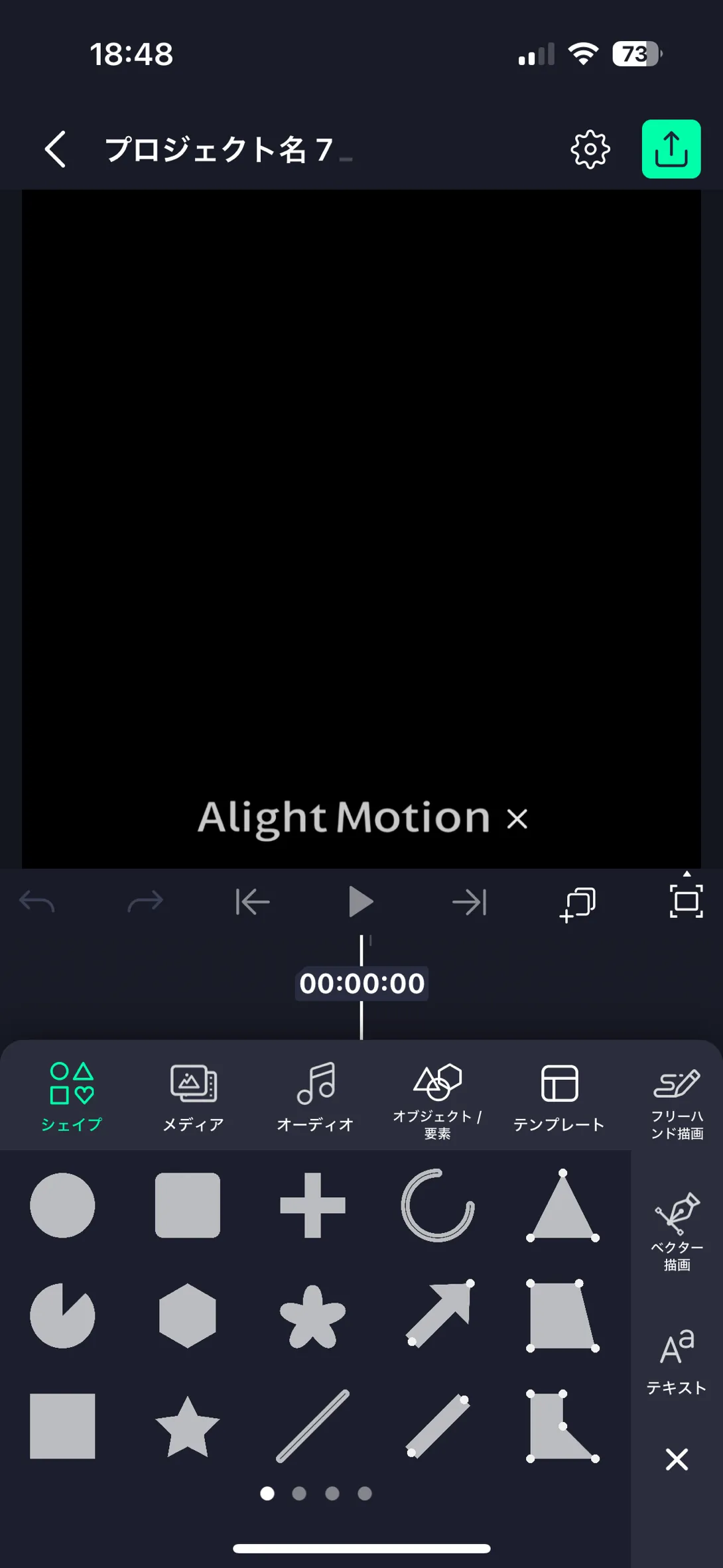Add a テキスト layer
The width and height of the screenshot is (723, 1568).
[677, 1361]
